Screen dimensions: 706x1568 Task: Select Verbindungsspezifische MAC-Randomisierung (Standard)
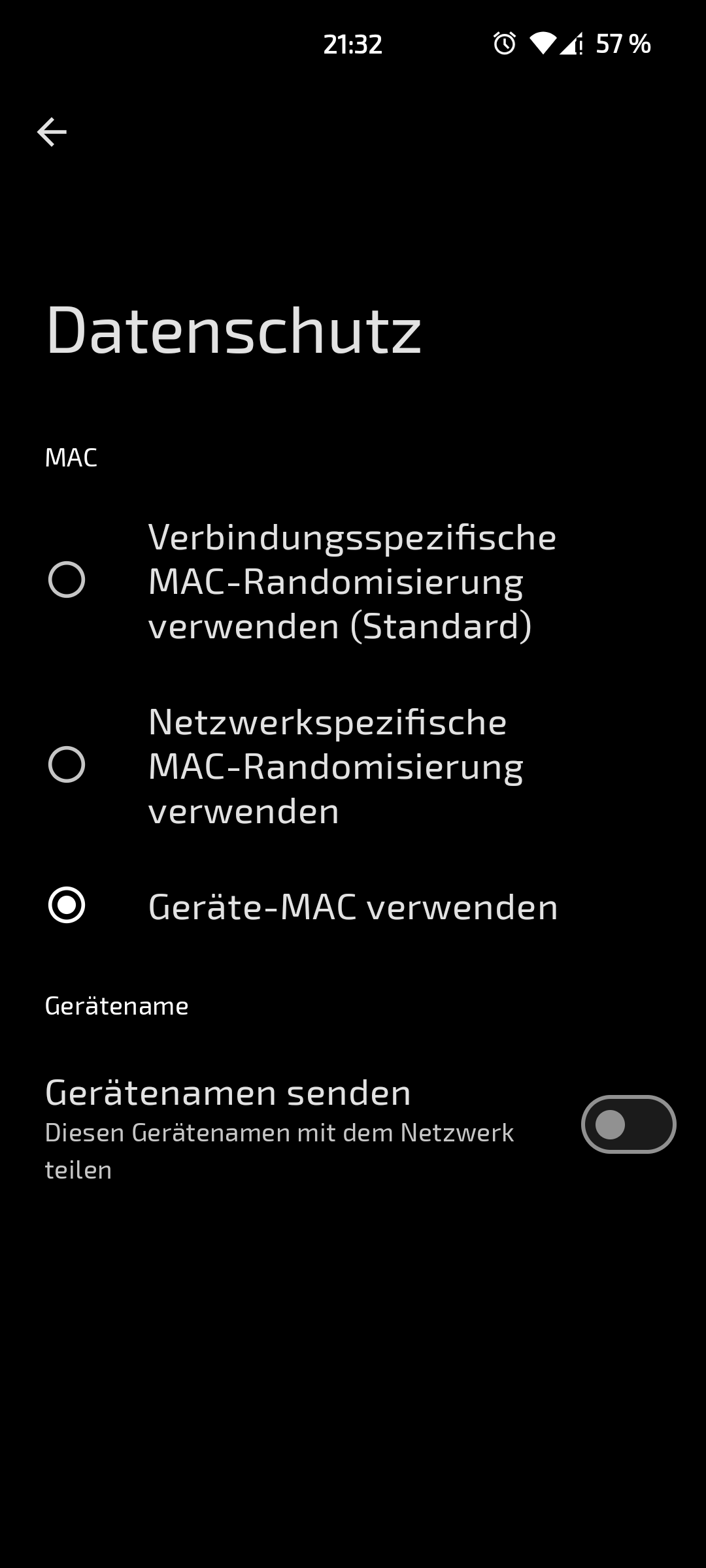(x=67, y=580)
